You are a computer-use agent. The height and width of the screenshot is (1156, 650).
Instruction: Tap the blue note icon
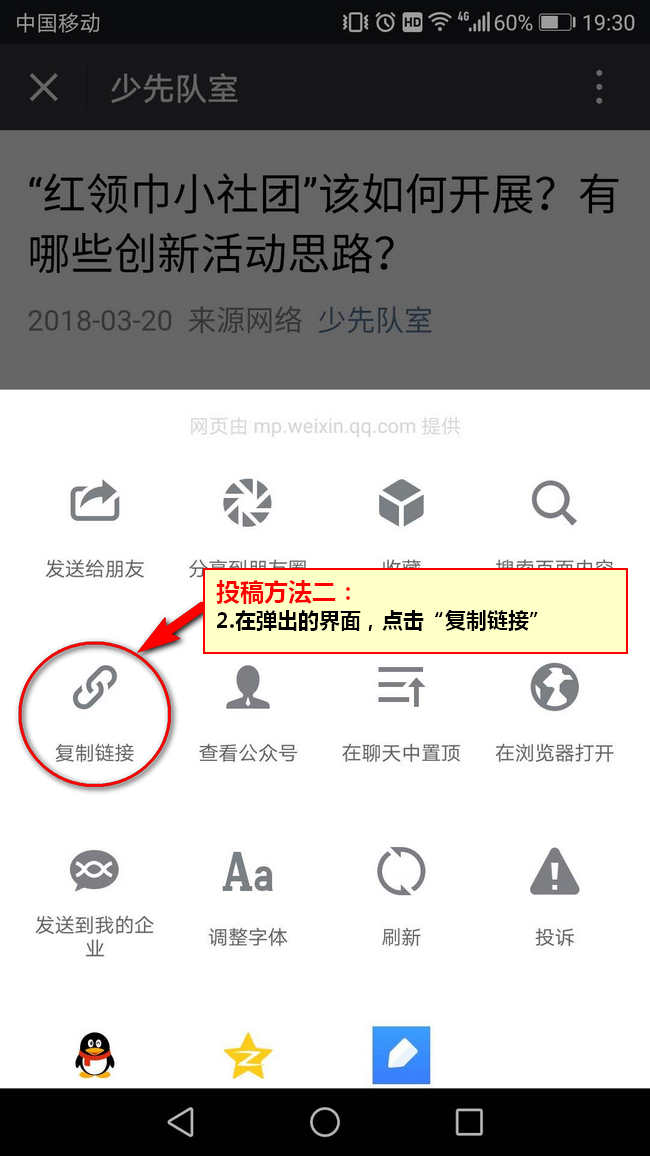[x=401, y=1055]
